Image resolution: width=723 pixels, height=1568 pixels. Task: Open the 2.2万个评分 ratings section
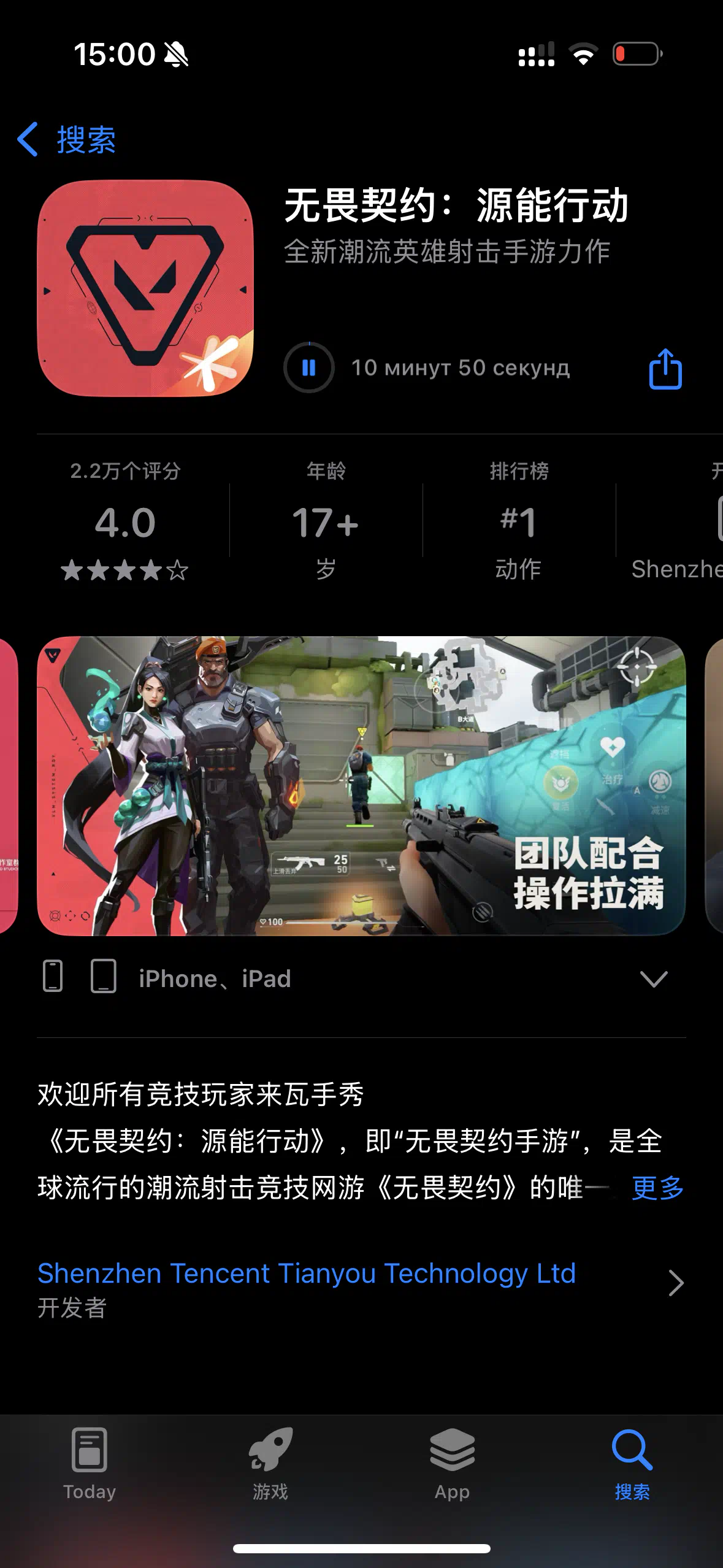click(x=125, y=520)
